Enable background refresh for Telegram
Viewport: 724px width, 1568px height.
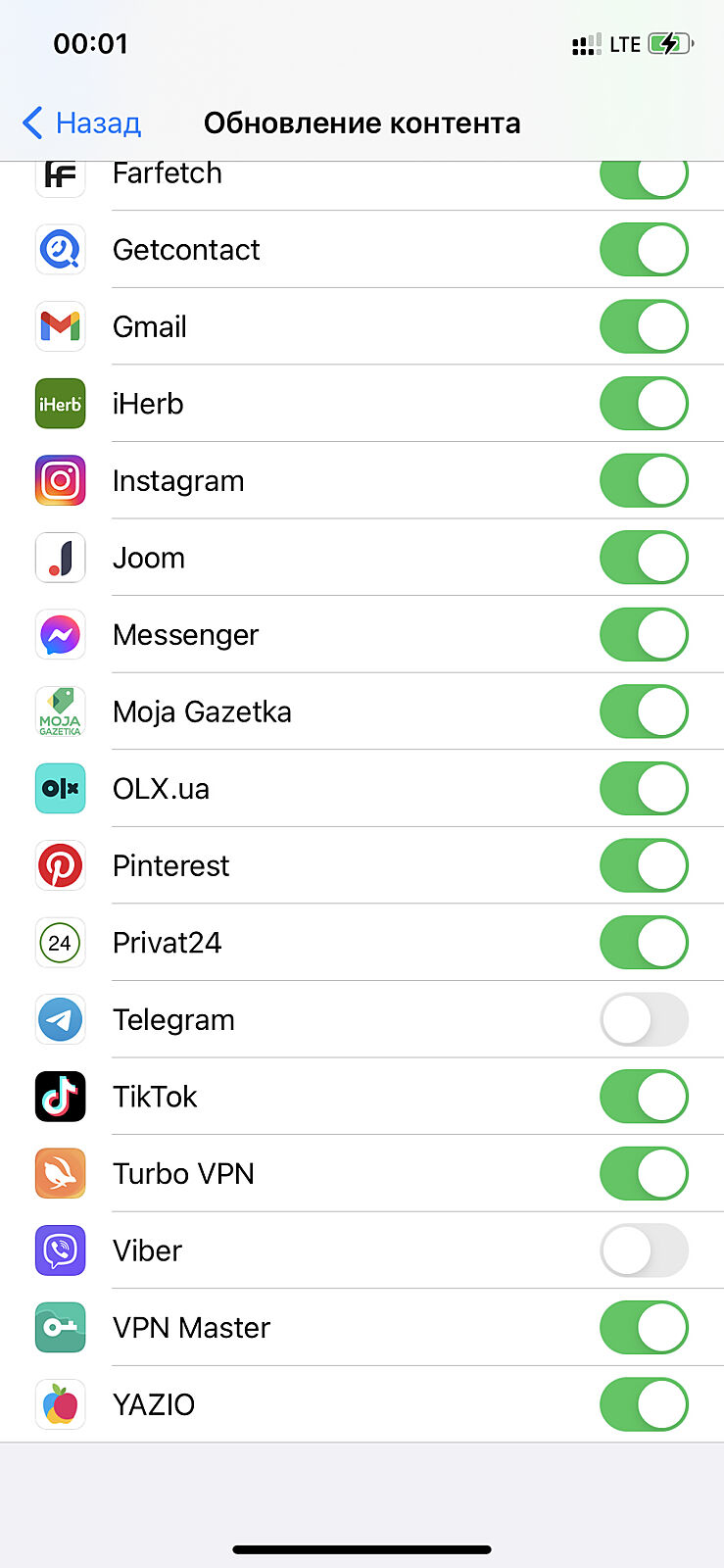(x=644, y=1020)
